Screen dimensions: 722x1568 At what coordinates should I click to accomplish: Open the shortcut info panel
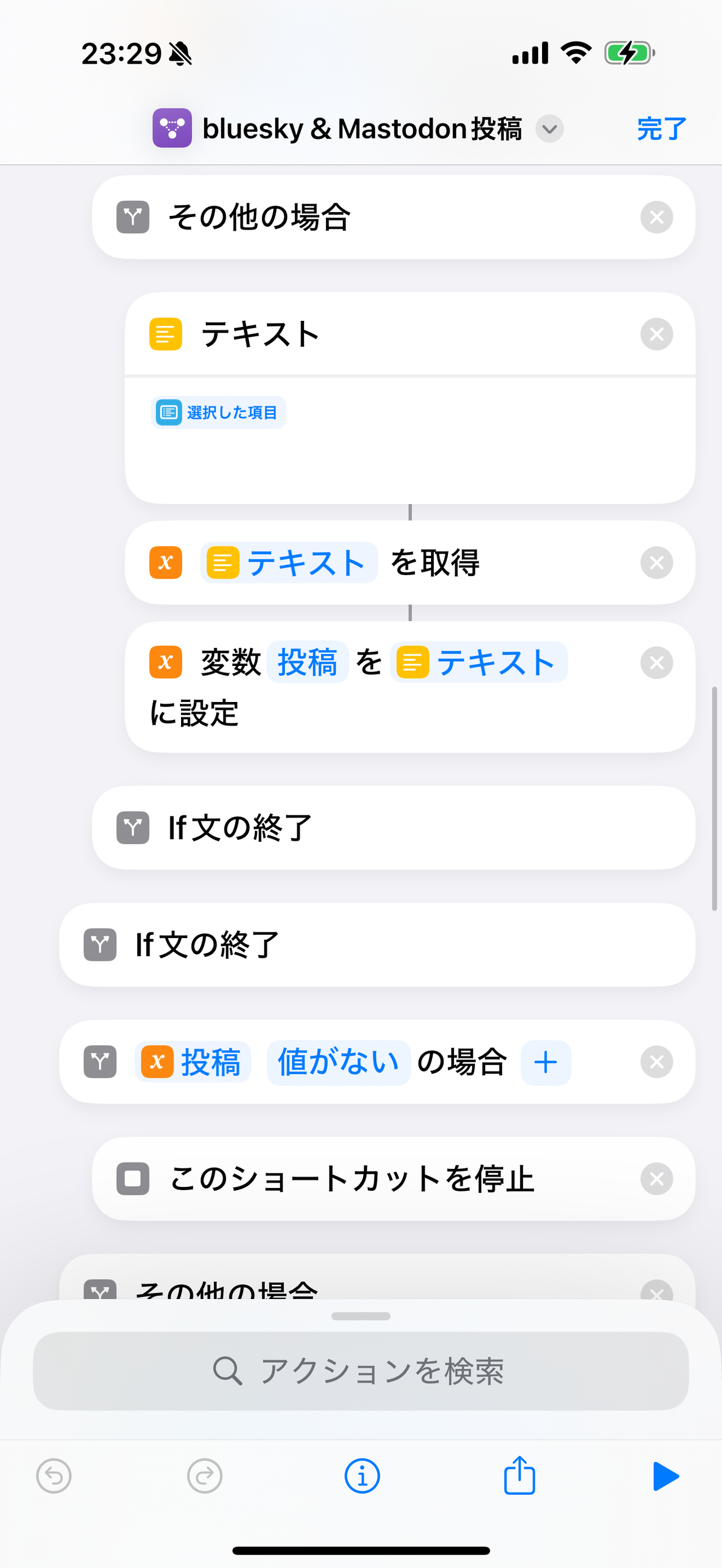point(361,1476)
